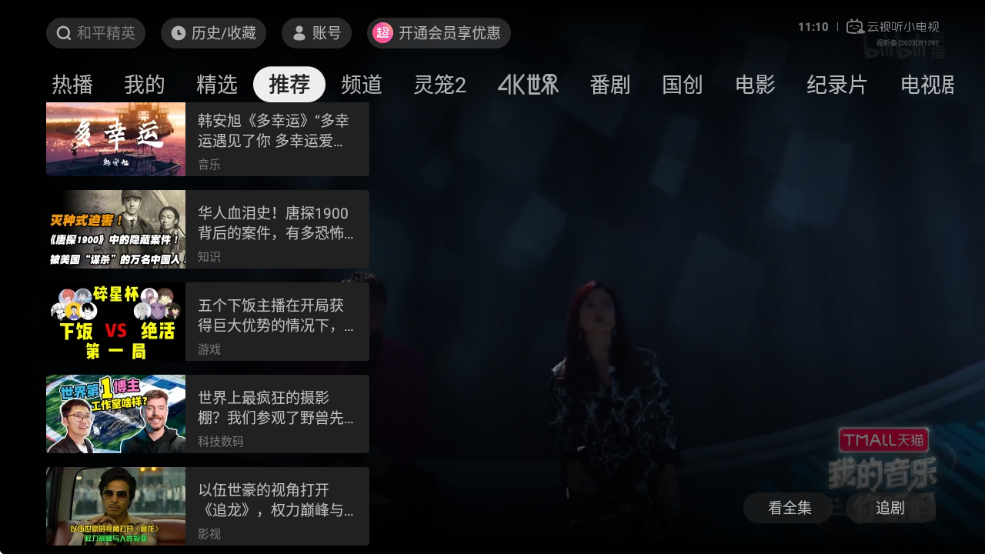This screenshot has height=554, width=985.
Task: Play 韩安旭《多幸运》 music video
Action: click(x=207, y=139)
